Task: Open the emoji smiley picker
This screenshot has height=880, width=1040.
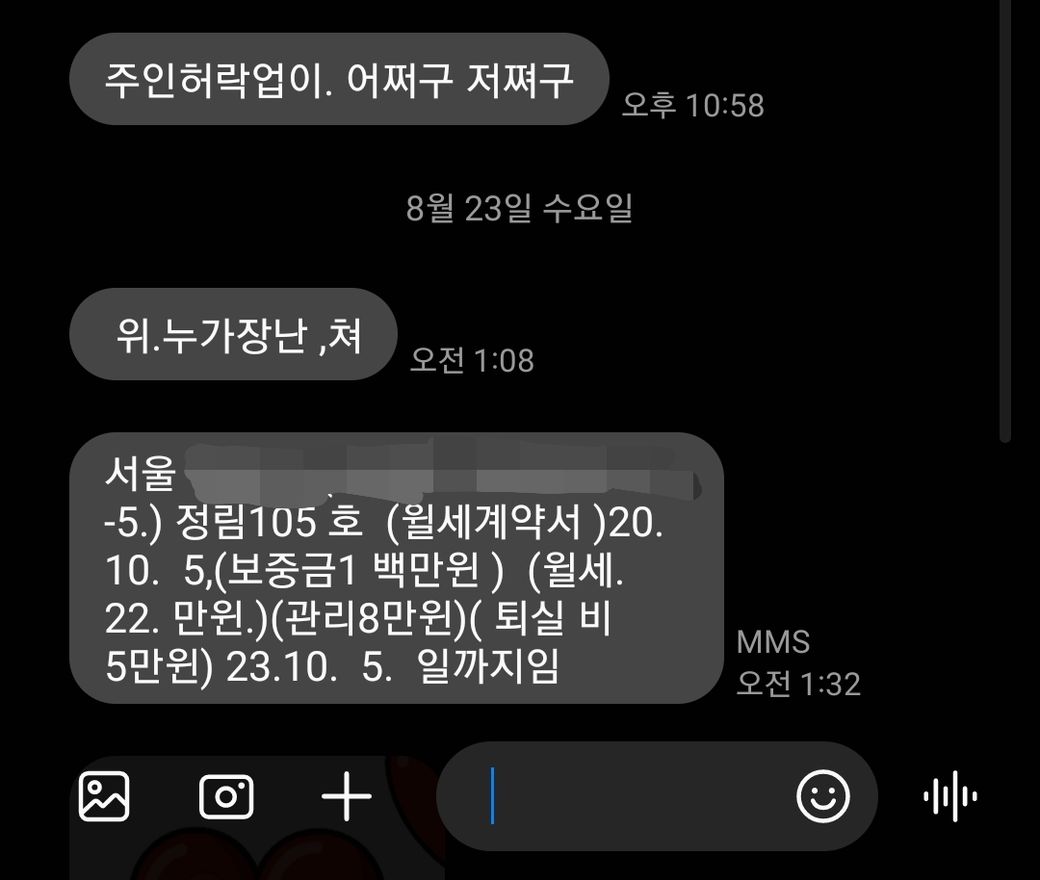Action: click(x=822, y=797)
